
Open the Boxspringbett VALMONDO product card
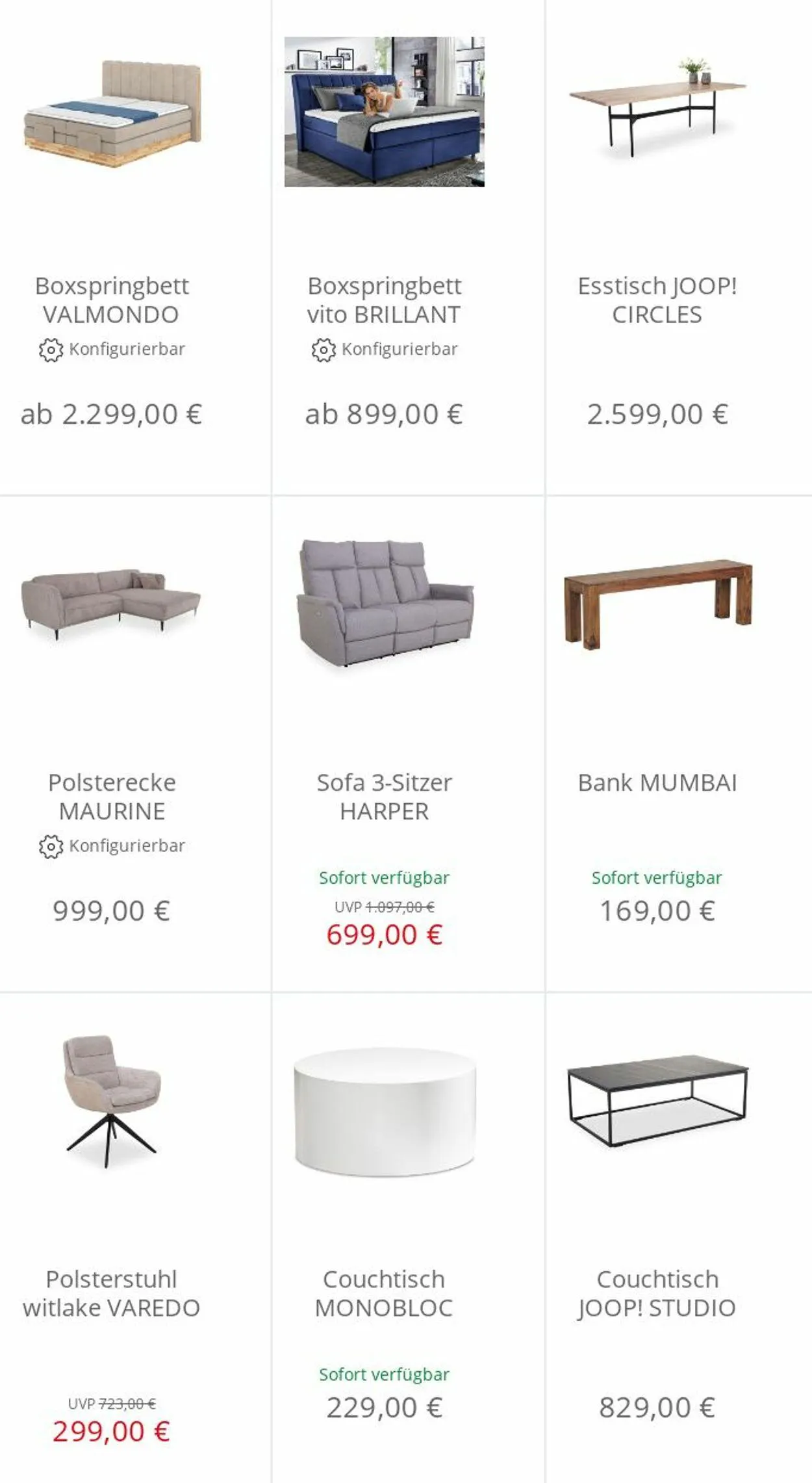(112, 247)
